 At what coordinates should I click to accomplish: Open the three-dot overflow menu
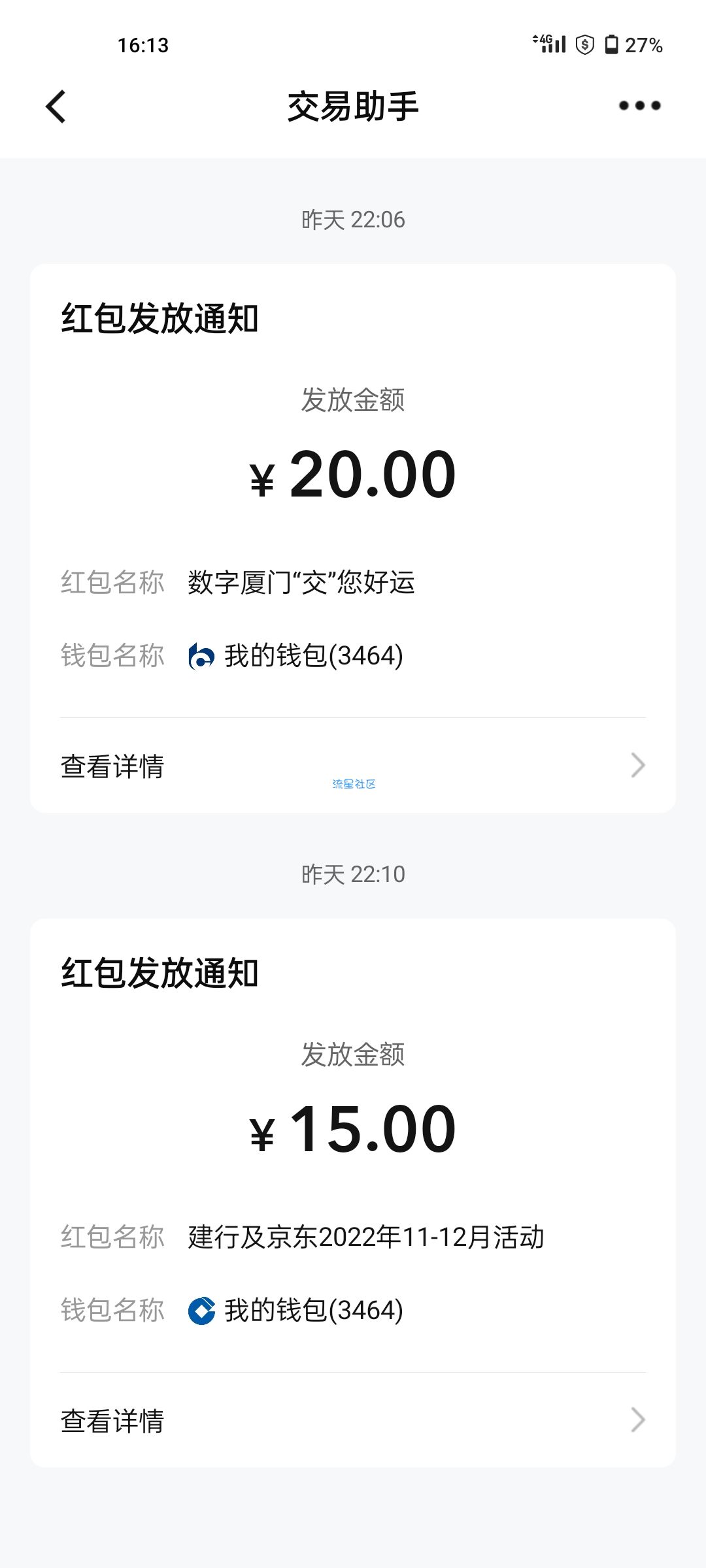pos(639,106)
